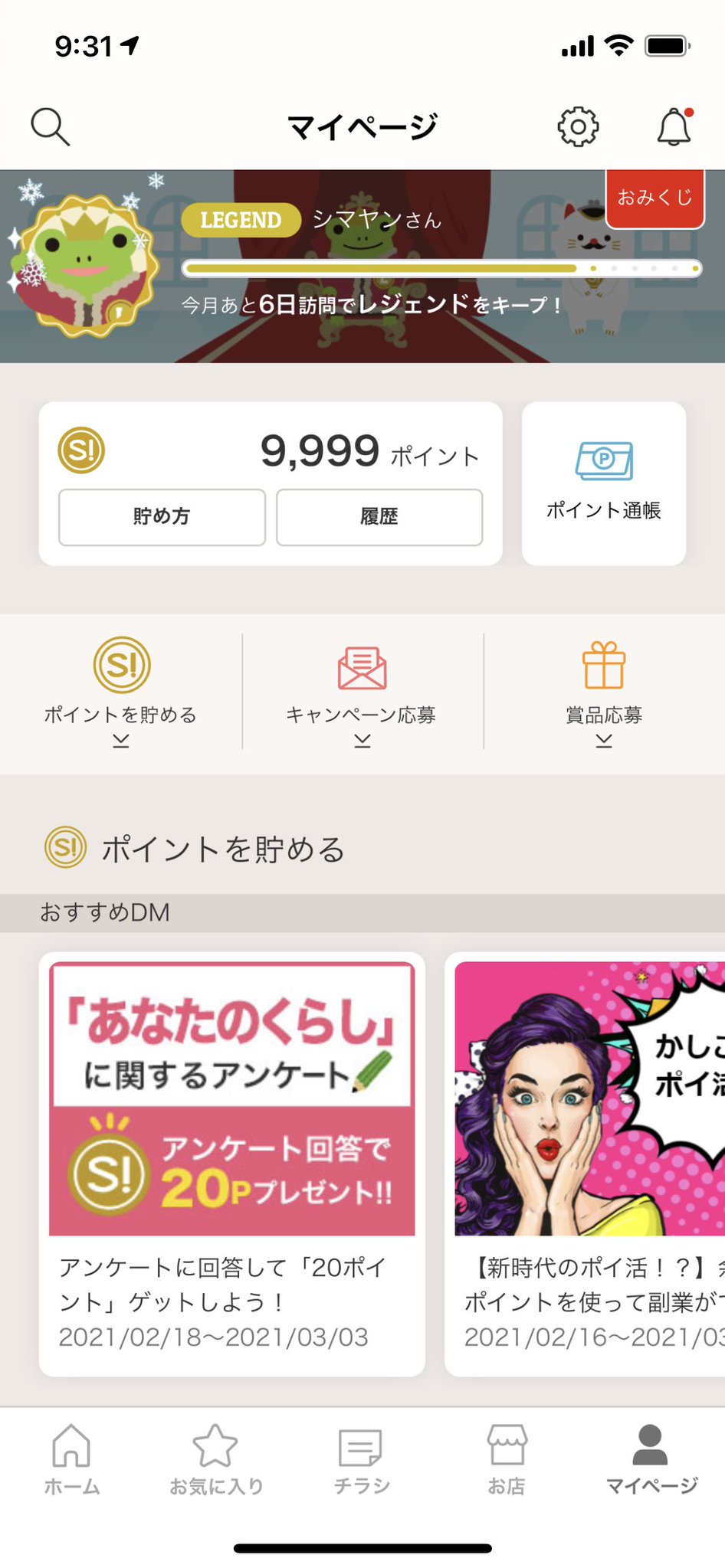
Task: Open 新時代のポイ活 card
Action: tap(585, 1164)
